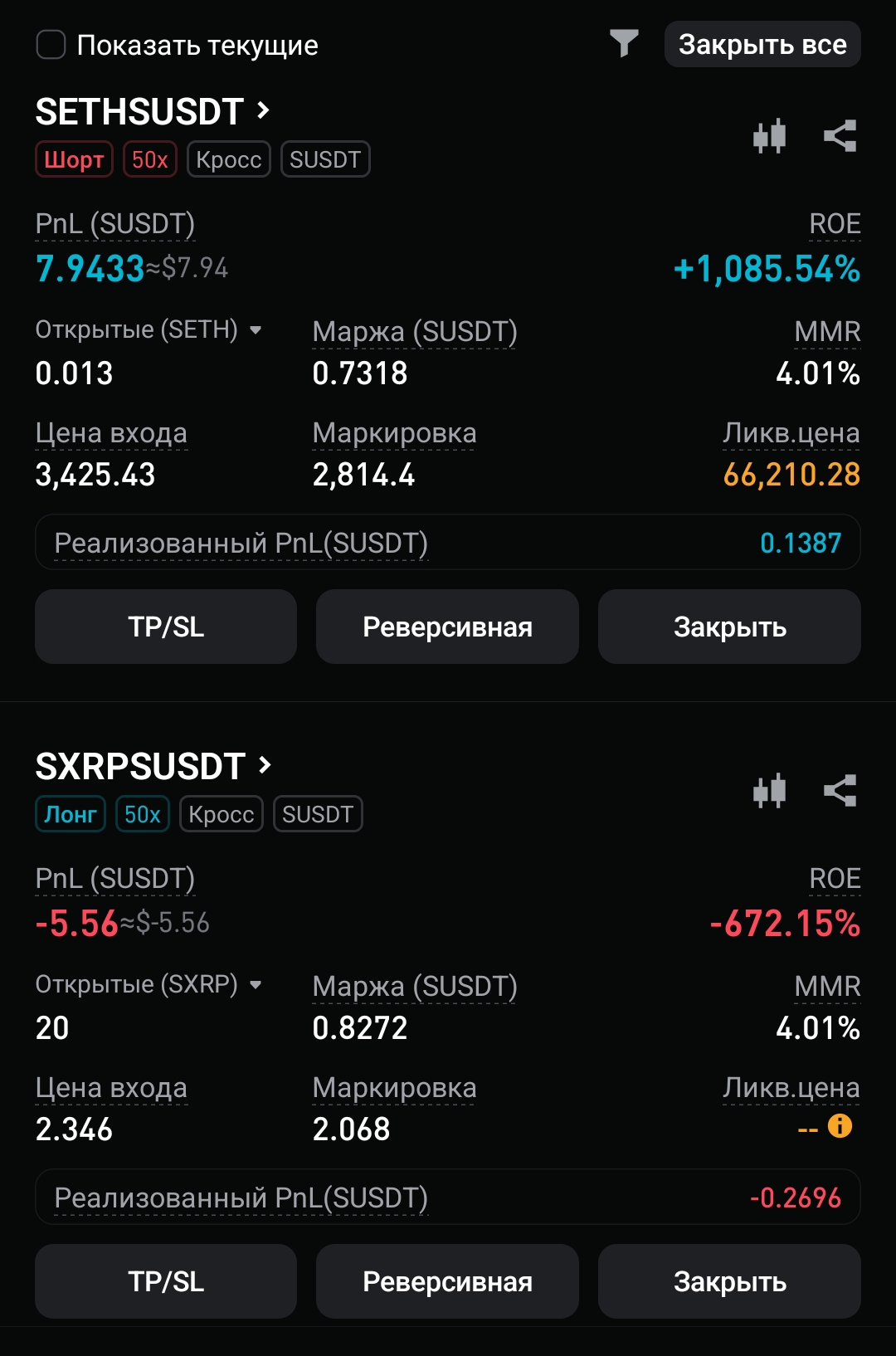Set TP/SL for the SETHSUSDT position
The width and height of the screenshot is (896, 1356).
[x=166, y=627]
